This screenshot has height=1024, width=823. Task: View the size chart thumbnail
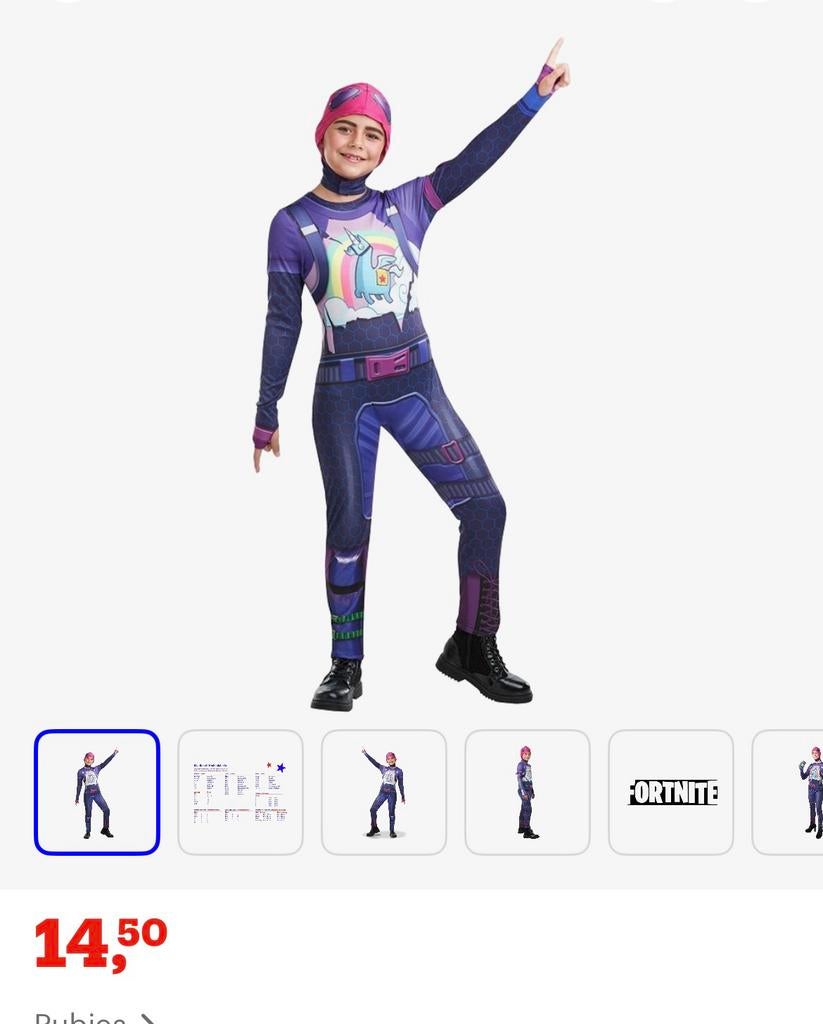tap(240, 792)
